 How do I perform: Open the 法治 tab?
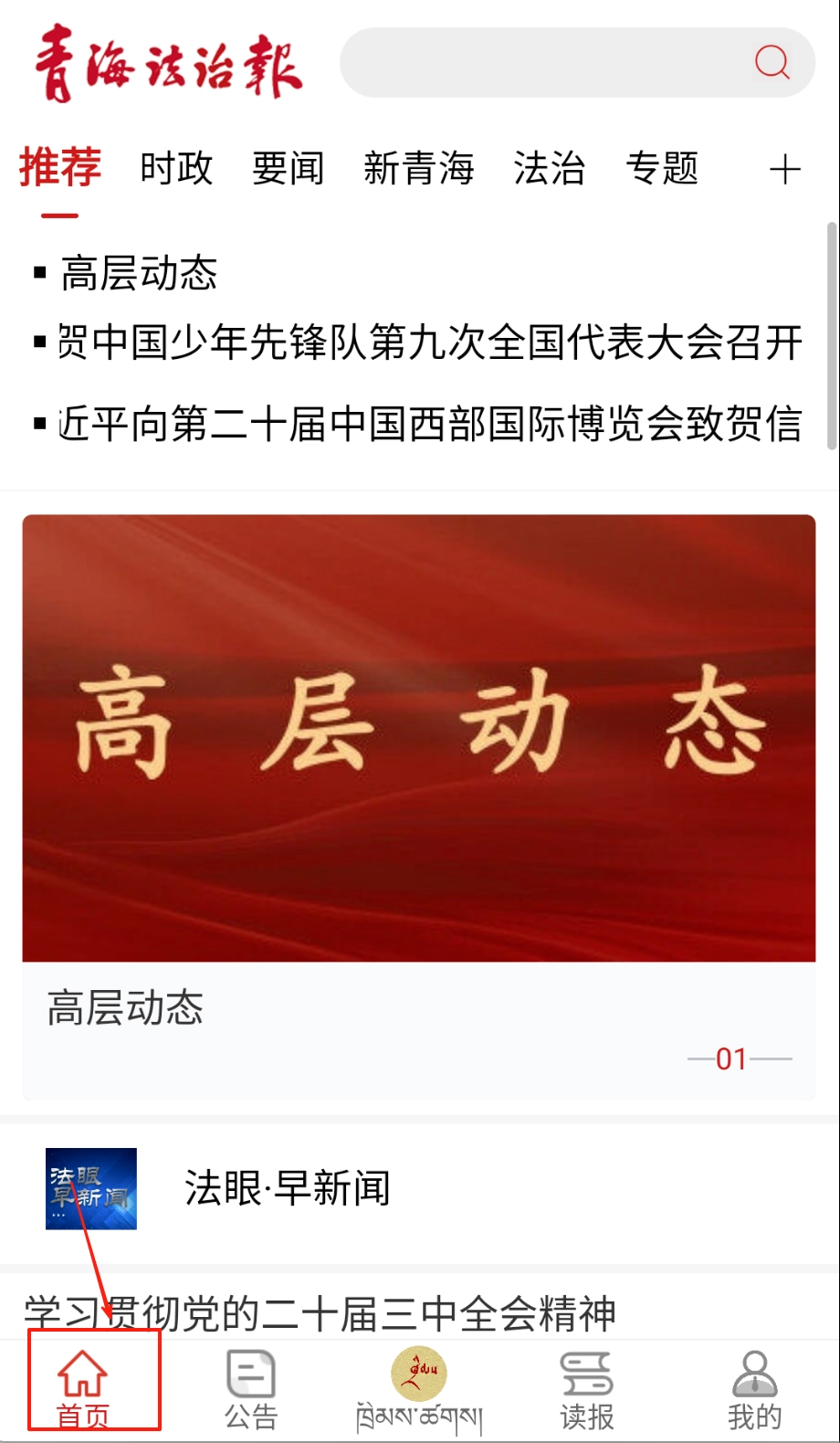tap(549, 169)
